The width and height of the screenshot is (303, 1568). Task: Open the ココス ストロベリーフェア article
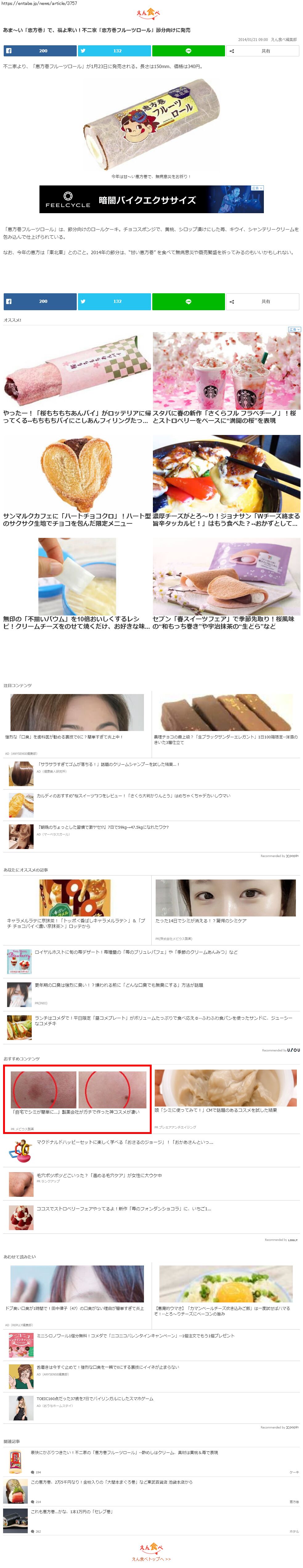123,1209
